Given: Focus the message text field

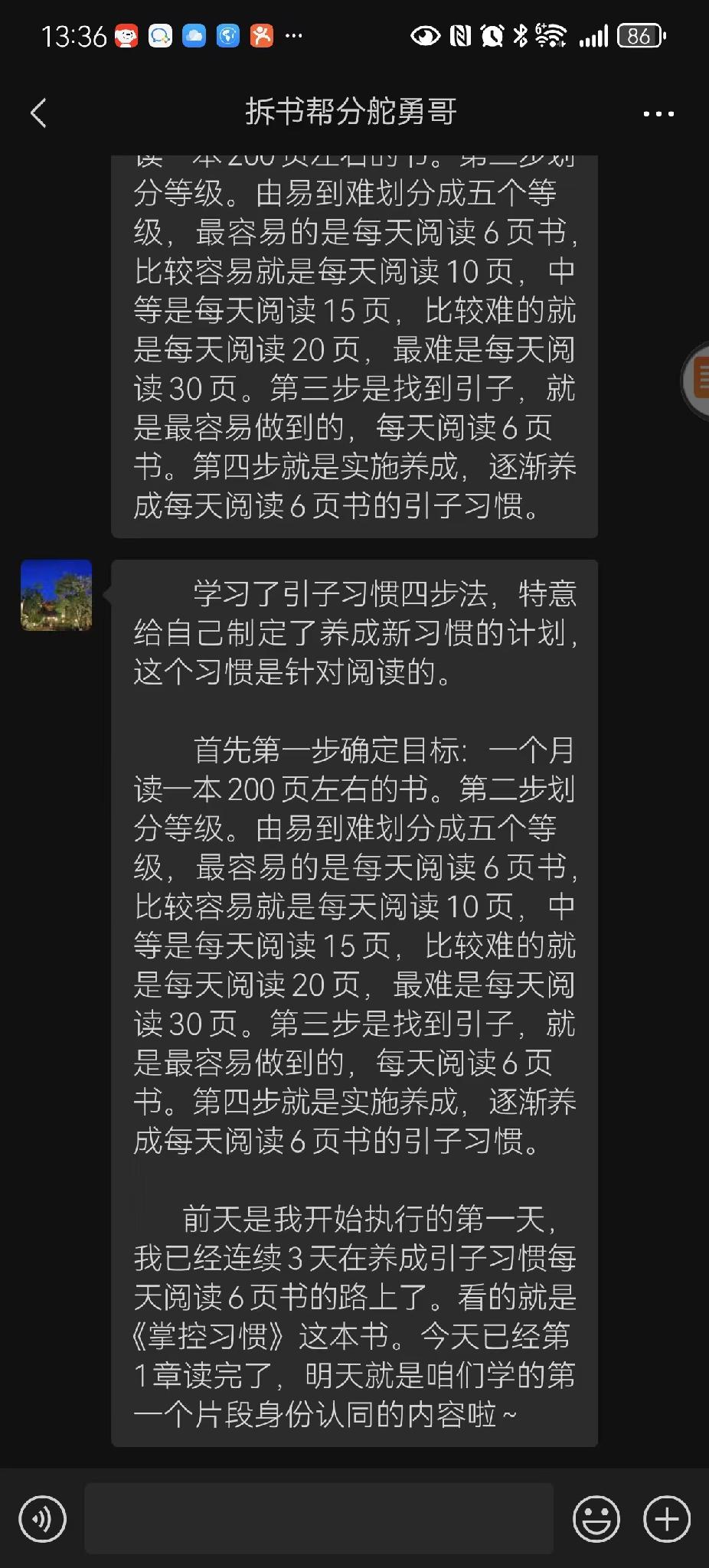Looking at the screenshot, I should (319, 1519).
